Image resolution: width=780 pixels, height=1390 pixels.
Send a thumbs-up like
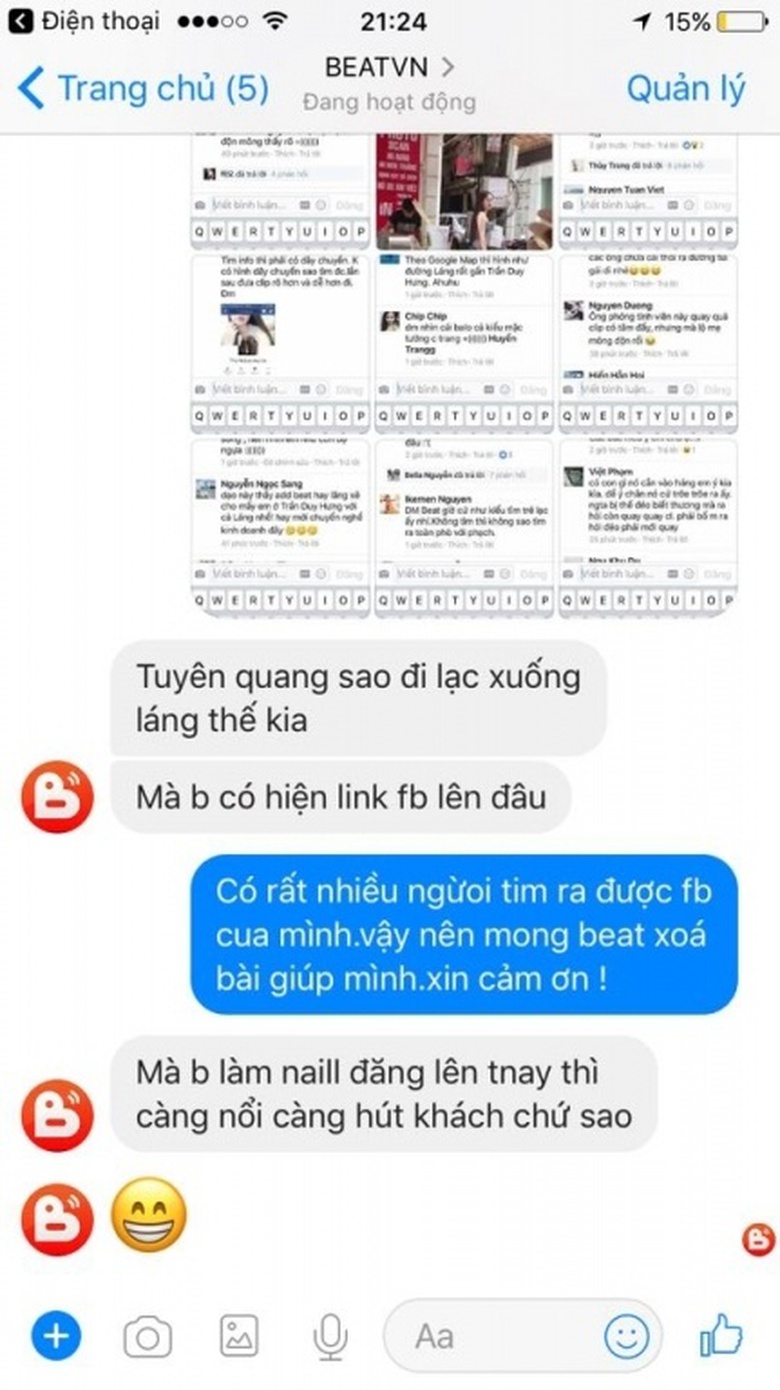click(721, 1335)
